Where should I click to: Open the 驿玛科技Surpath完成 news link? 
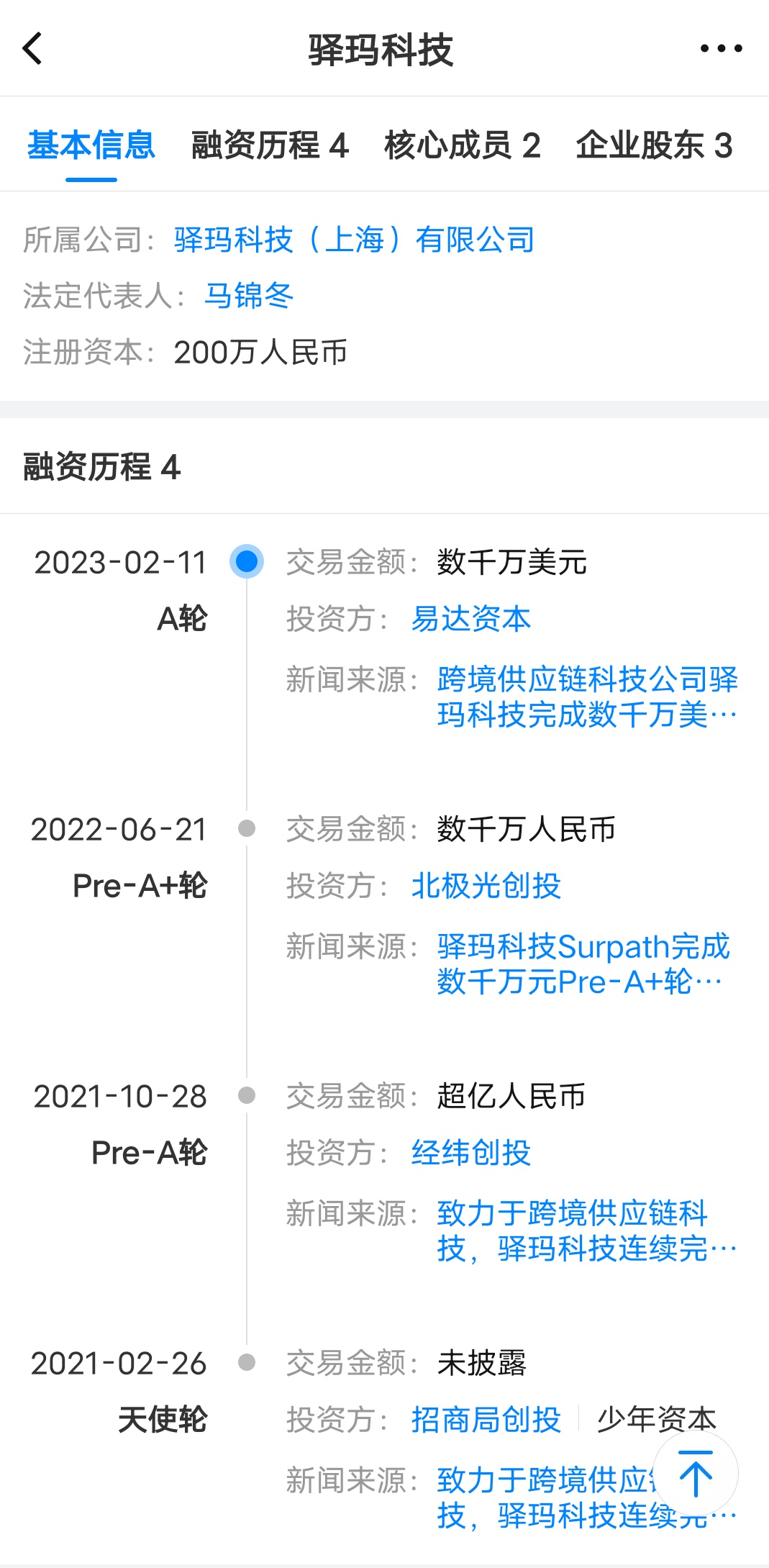[583, 964]
